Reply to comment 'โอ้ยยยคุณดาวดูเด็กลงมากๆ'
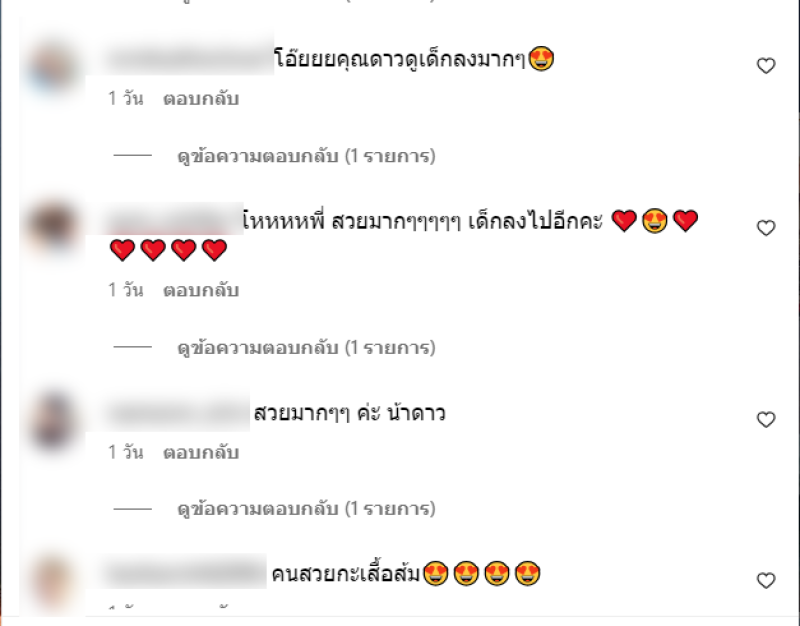The width and height of the screenshot is (800, 626). (x=201, y=99)
